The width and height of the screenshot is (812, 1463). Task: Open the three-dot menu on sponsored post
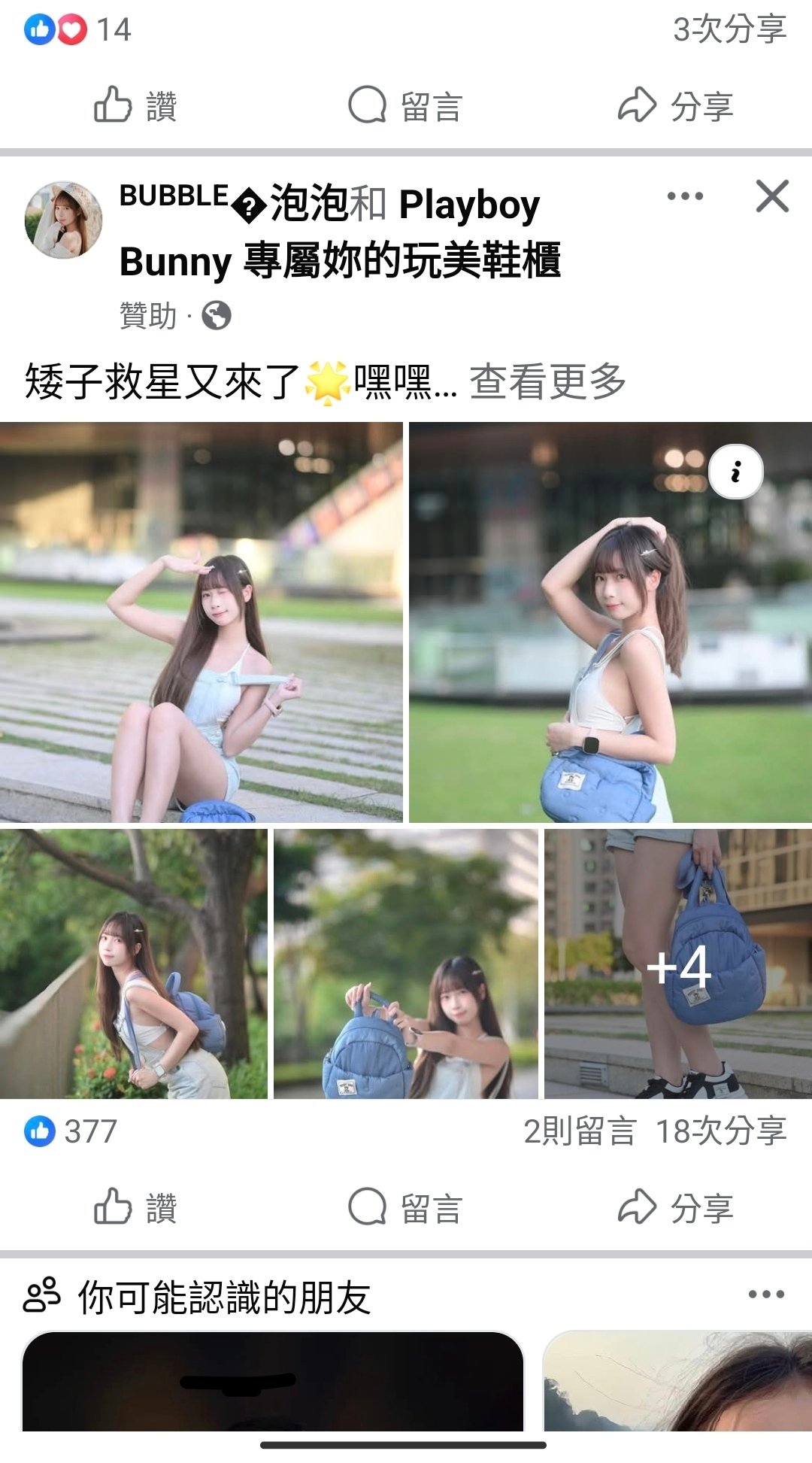click(x=685, y=196)
